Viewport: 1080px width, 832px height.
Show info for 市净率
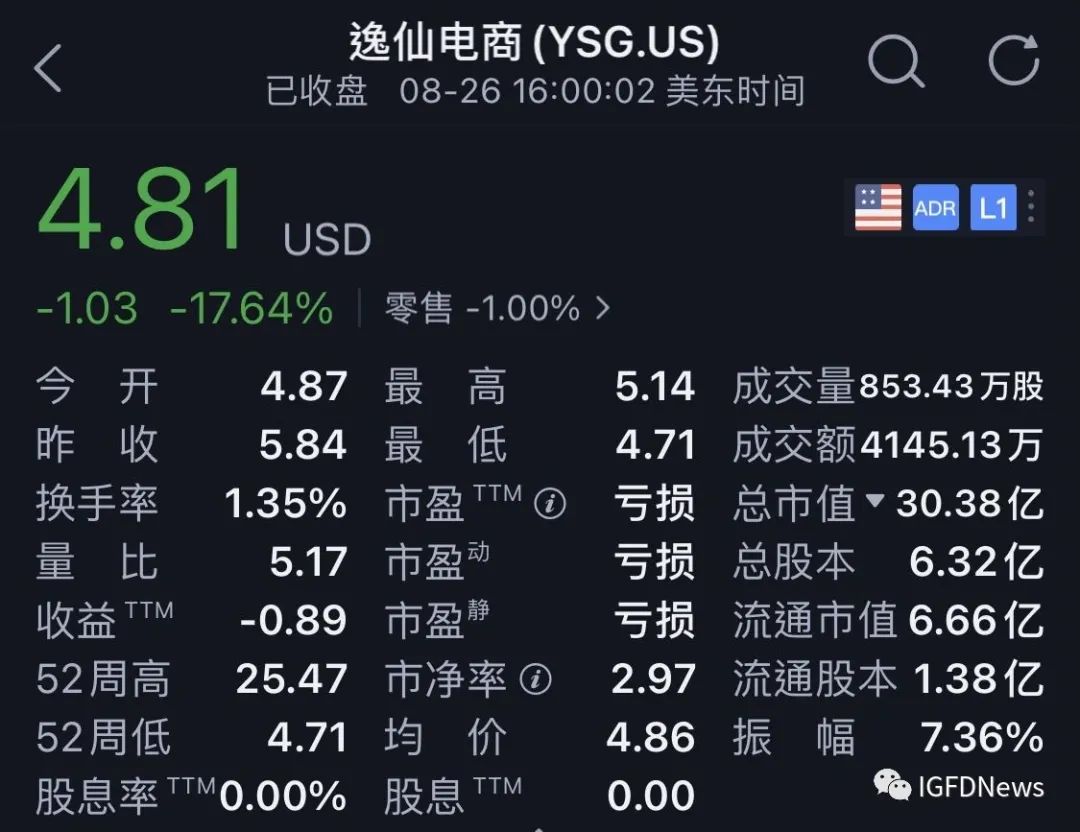[x=535, y=680]
